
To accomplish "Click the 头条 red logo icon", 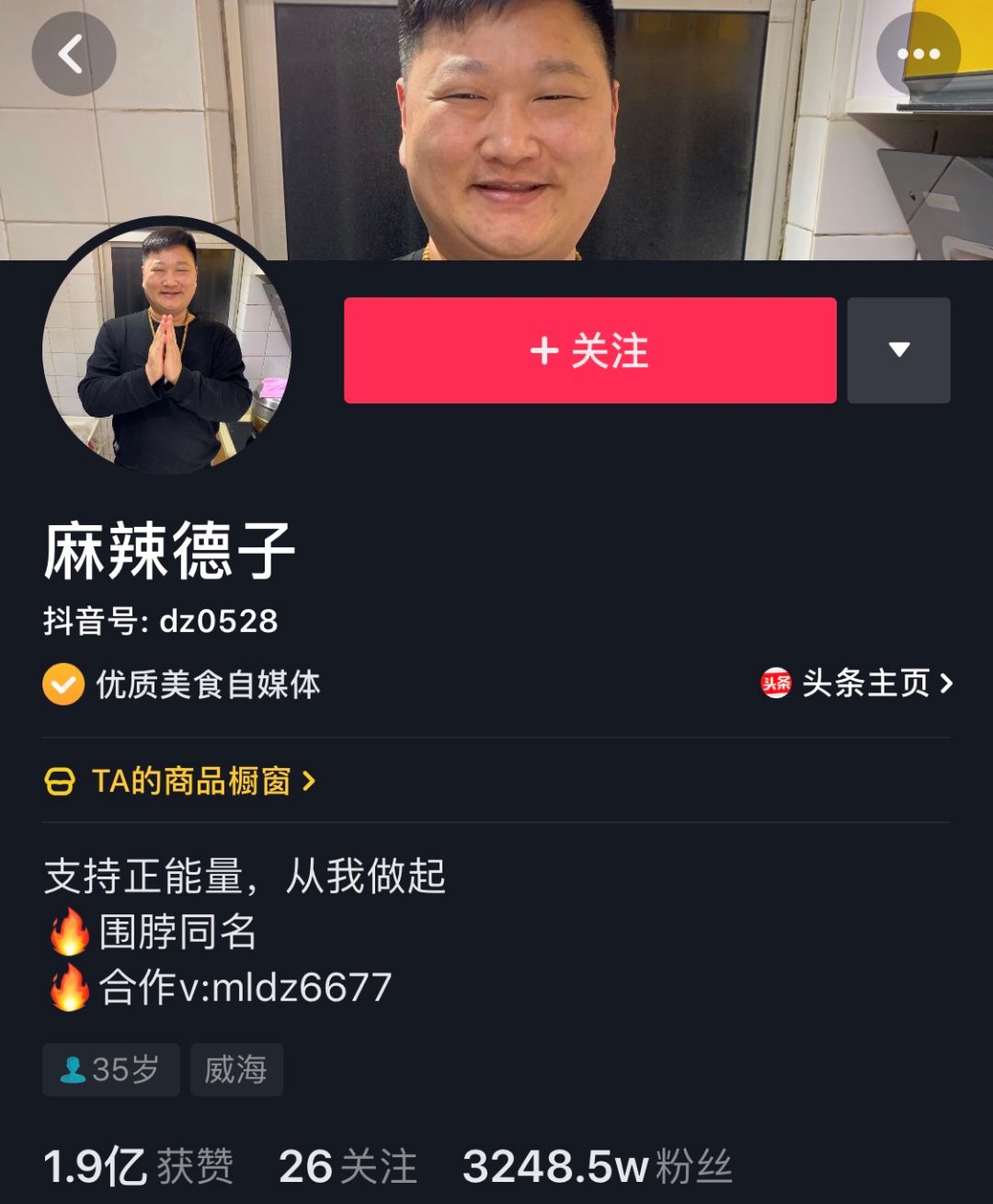I will pos(775,684).
